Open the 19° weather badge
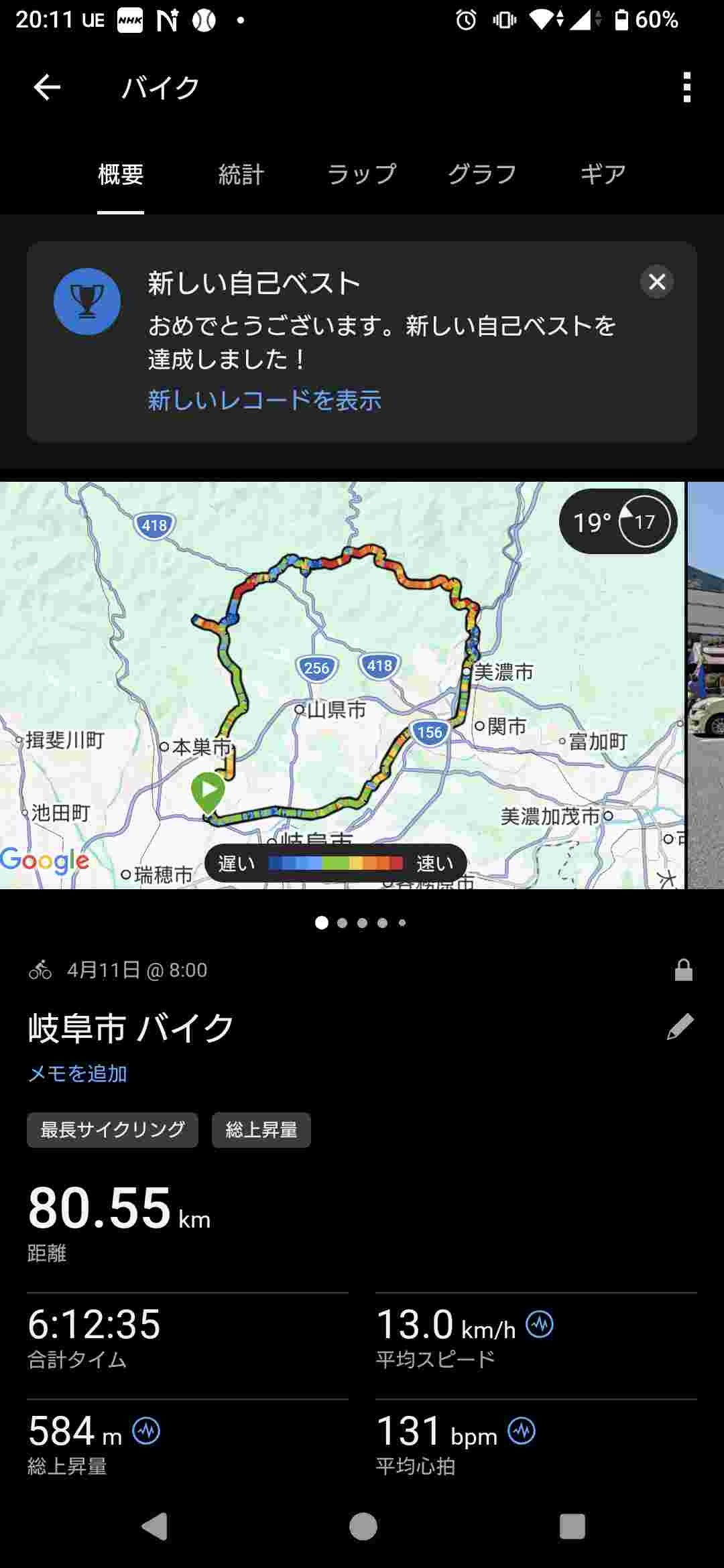 (617, 522)
